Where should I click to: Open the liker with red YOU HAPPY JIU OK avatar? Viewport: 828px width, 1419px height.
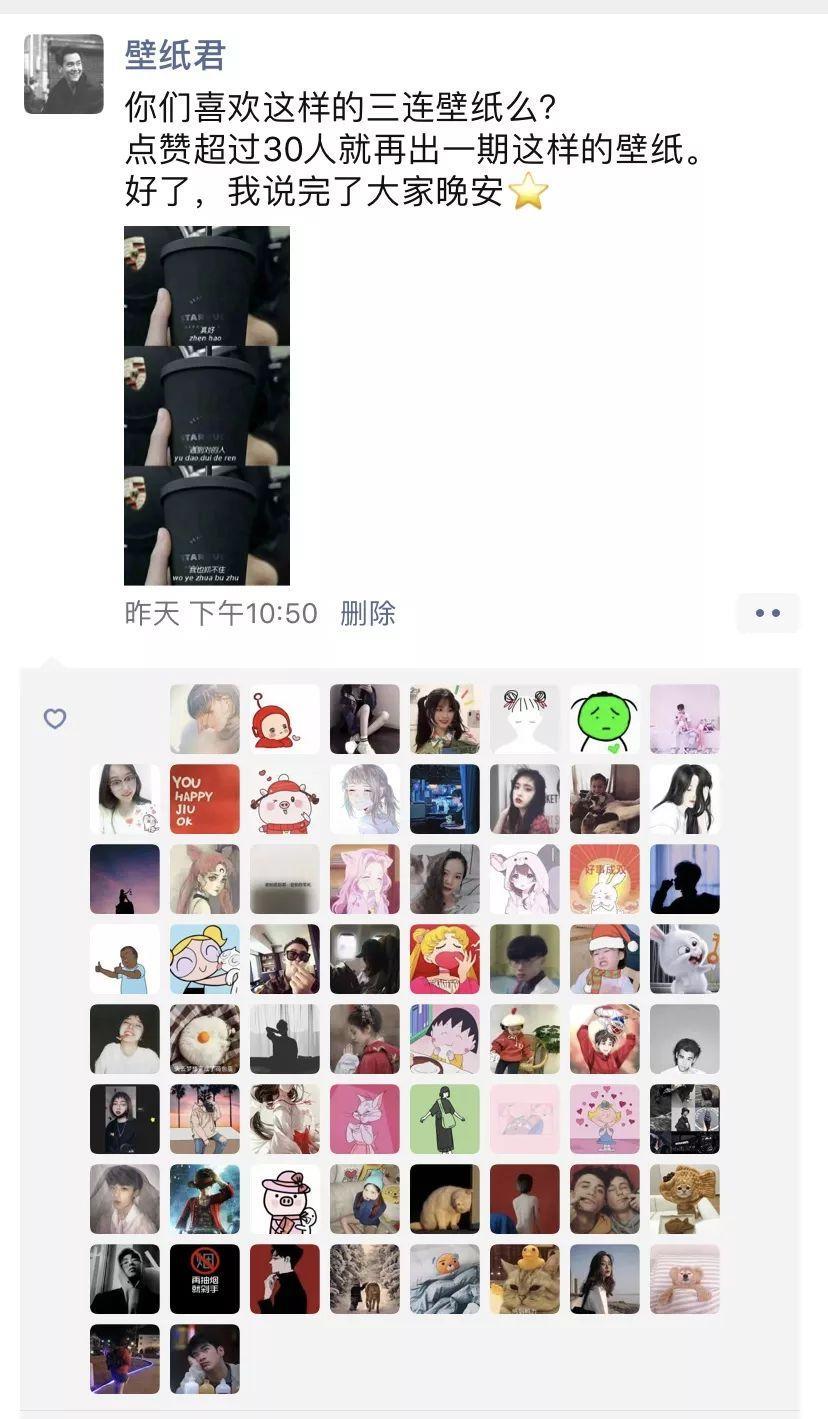click(205, 799)
